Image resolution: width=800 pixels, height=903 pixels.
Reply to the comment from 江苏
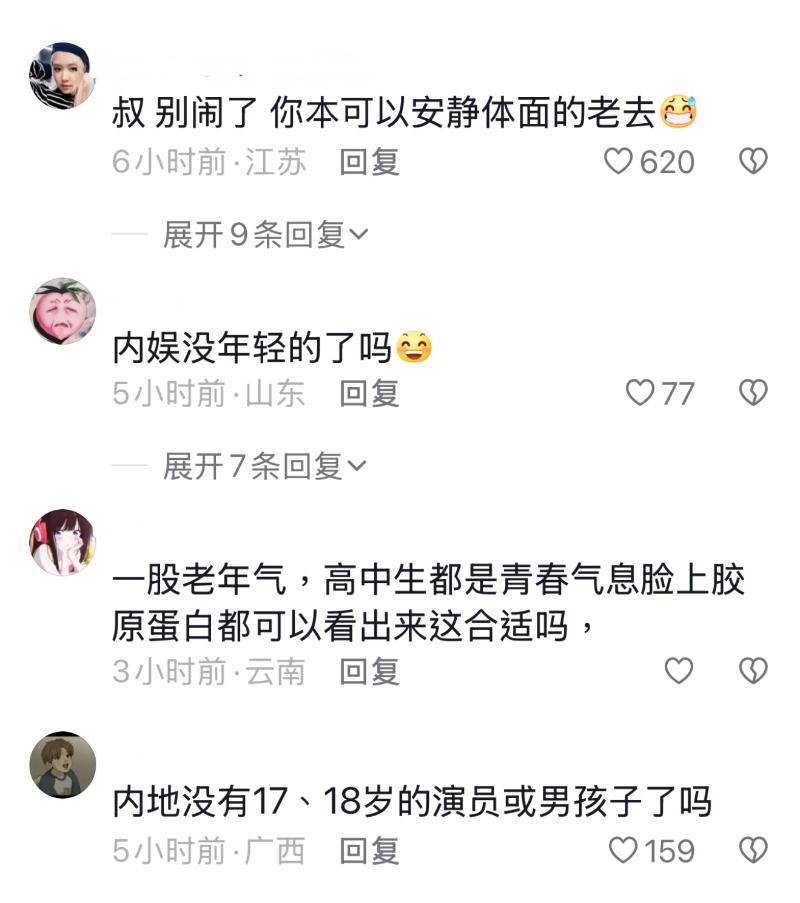point(369,162)
